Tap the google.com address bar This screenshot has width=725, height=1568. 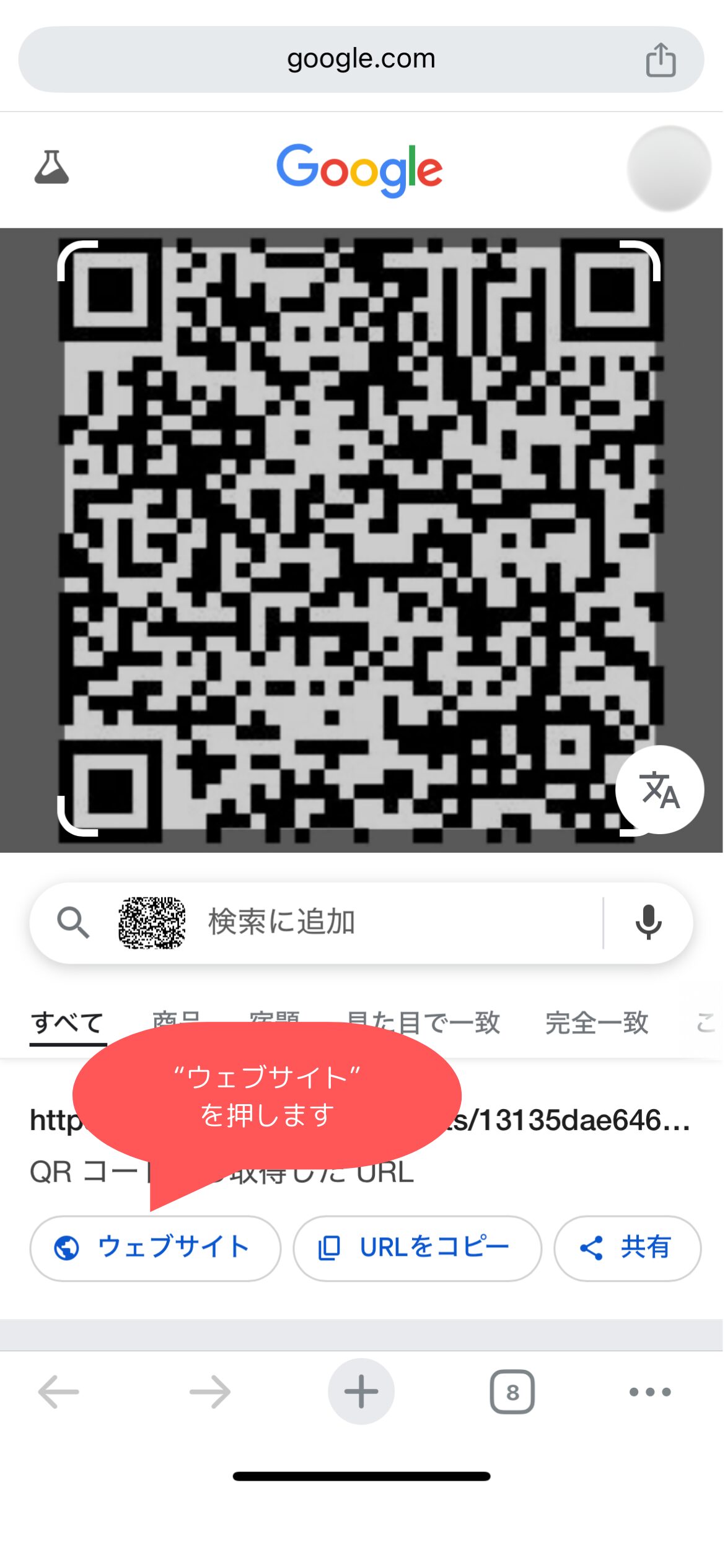pyautogui.click(x=361, y=59)
